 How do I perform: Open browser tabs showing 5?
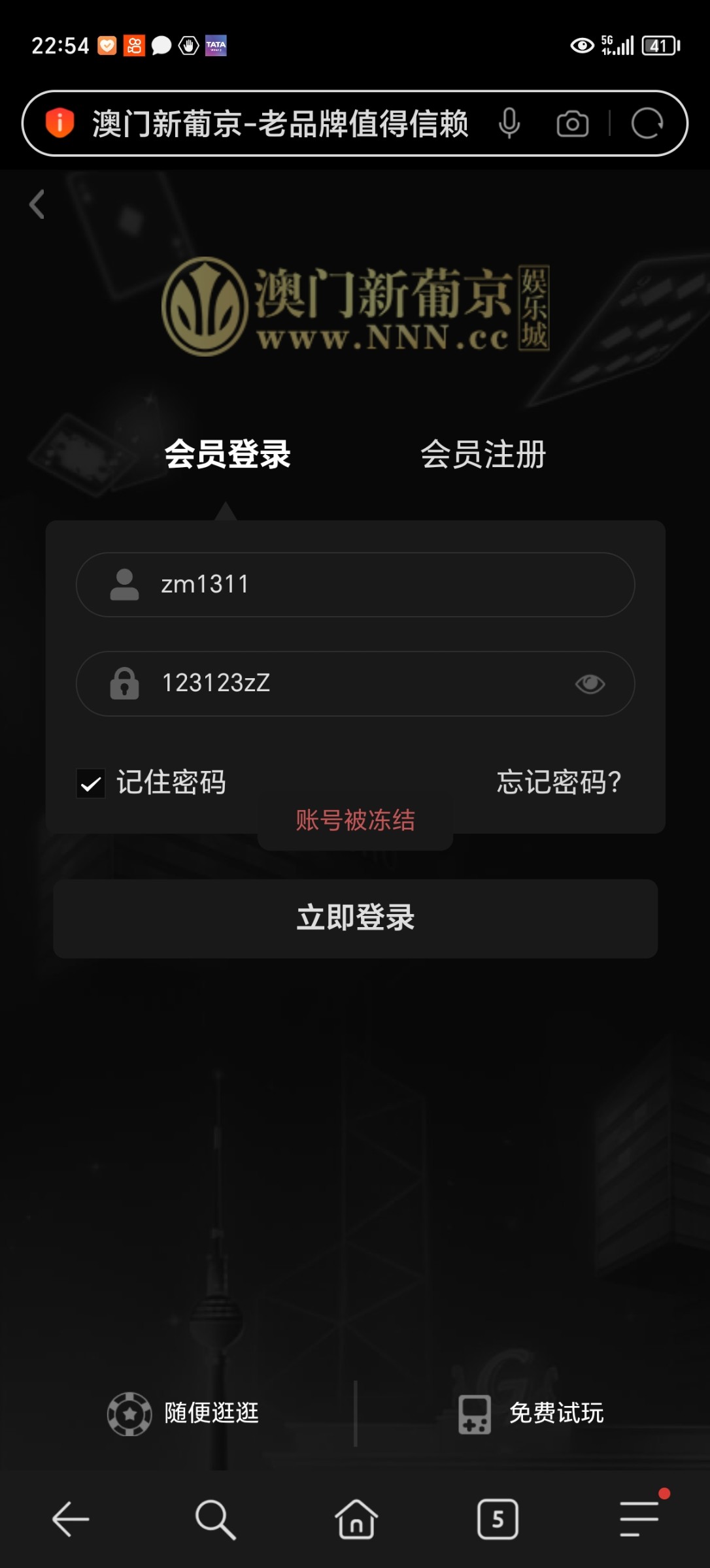(498, 1519)
